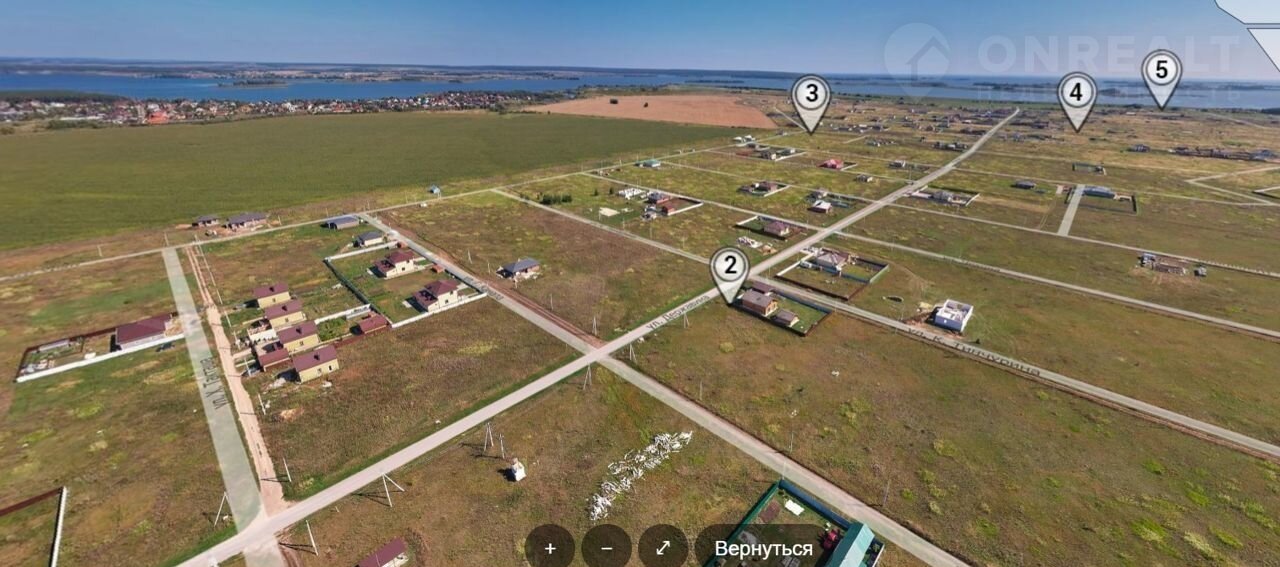Select map marker number 3
1280x567 pixels.
811,96
